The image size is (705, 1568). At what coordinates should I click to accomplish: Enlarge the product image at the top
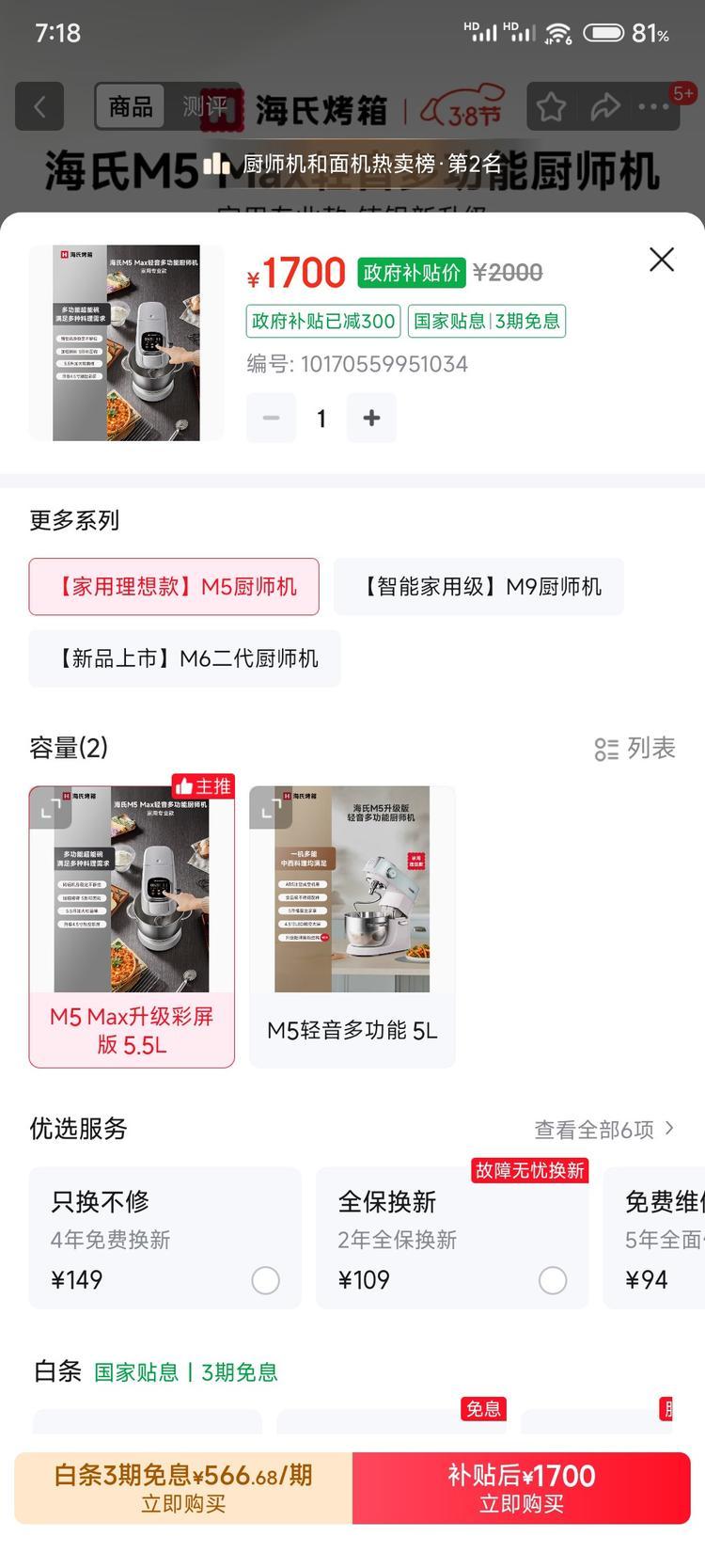tap(126, 343)
